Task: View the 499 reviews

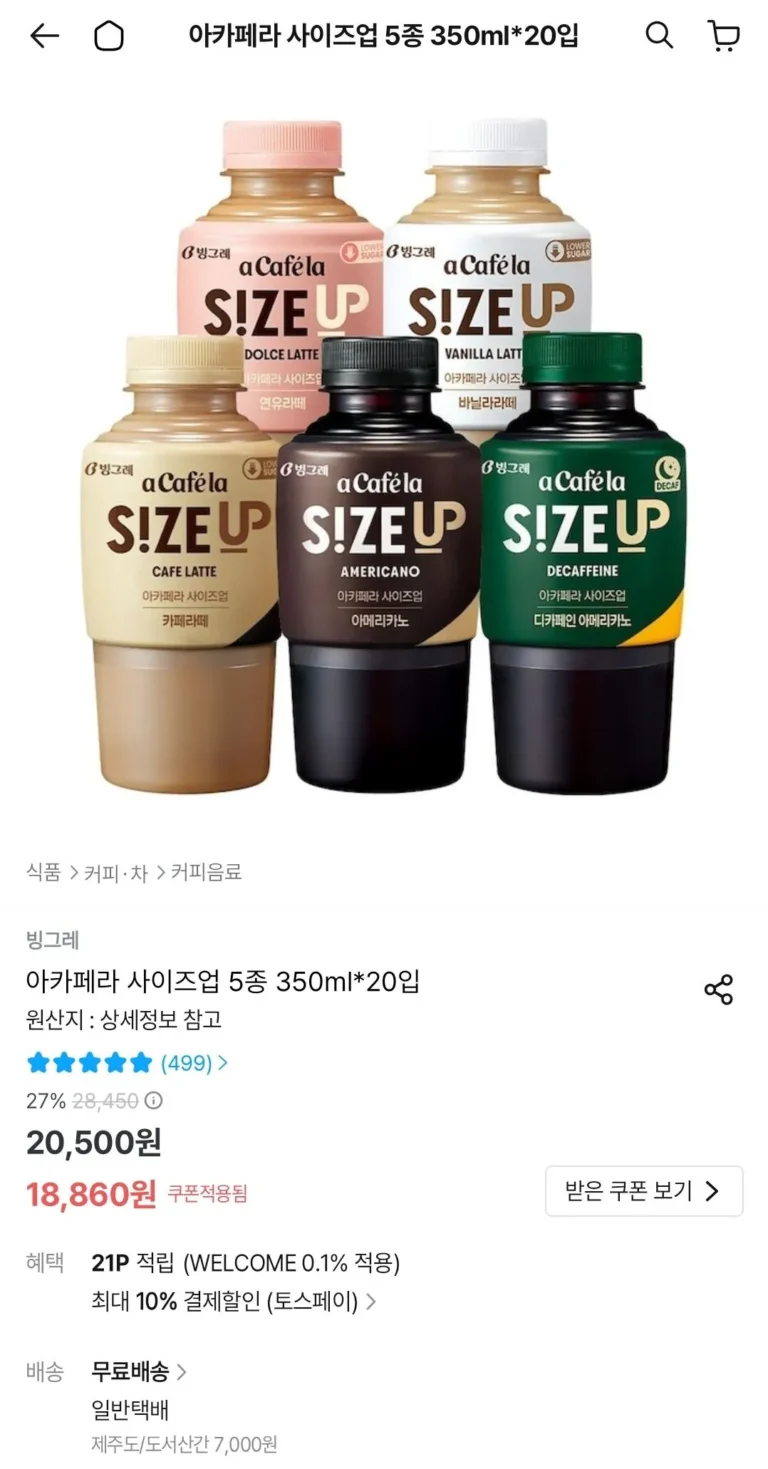Action: (x=193, y=1062)
